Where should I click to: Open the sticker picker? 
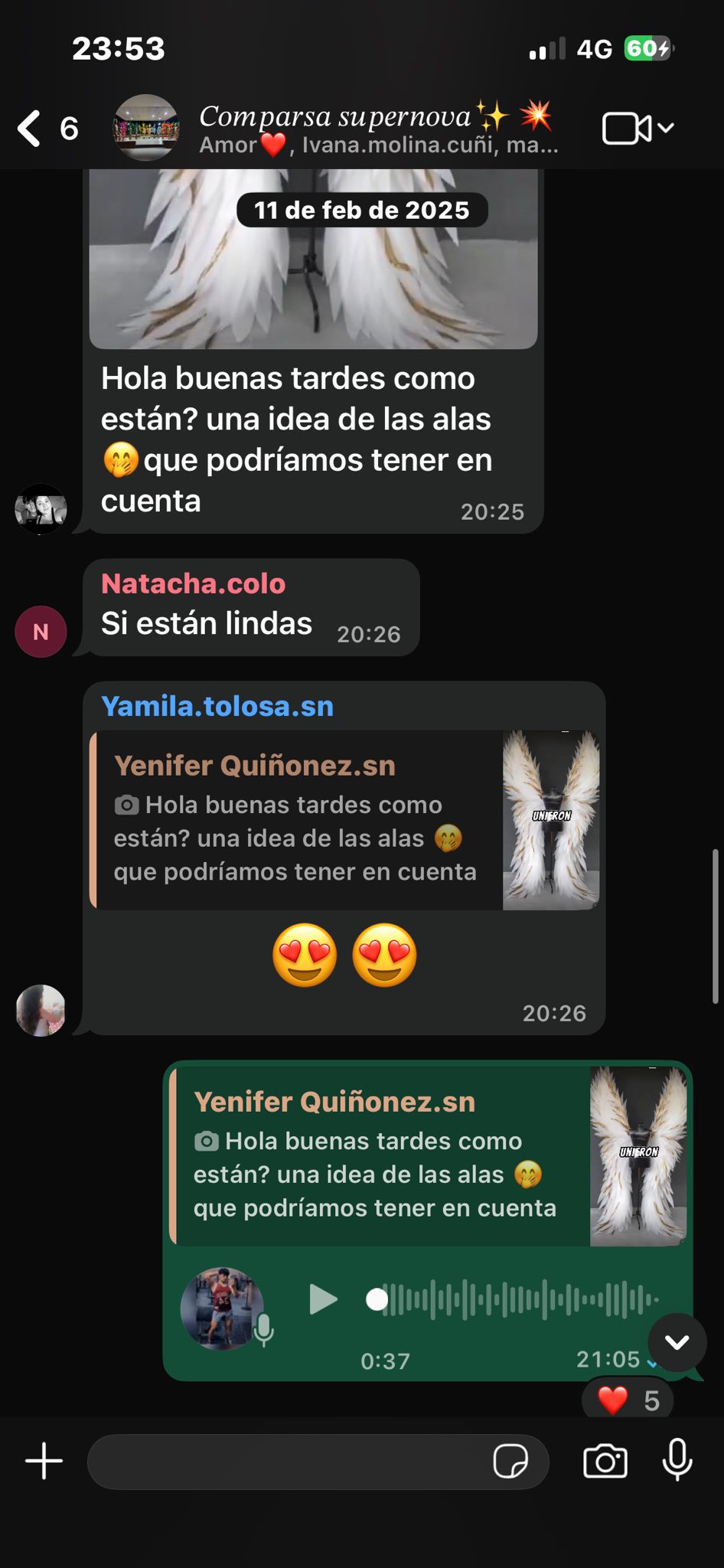tap(510, 1462)
